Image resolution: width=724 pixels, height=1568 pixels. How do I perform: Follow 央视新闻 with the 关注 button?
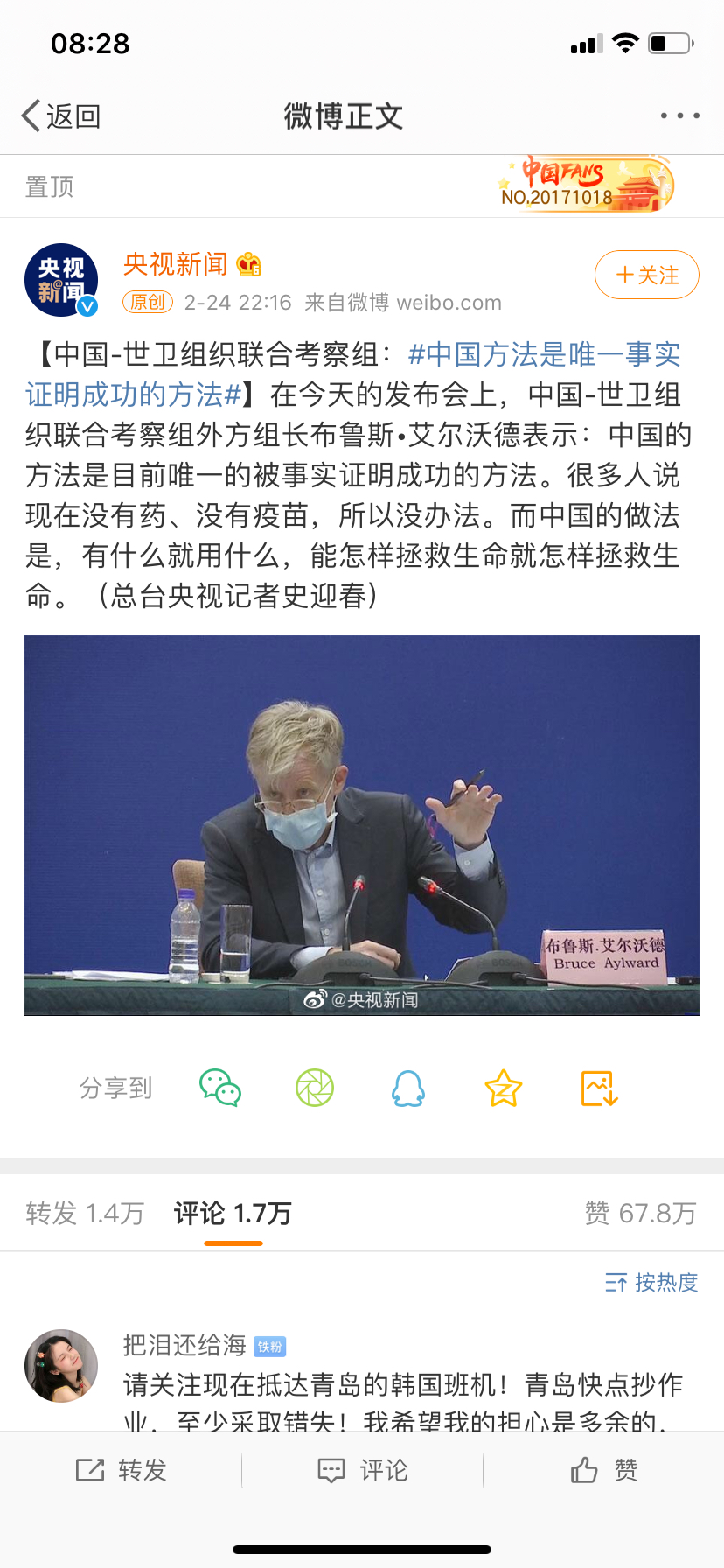pyautogui.click(x=646, y=275)
